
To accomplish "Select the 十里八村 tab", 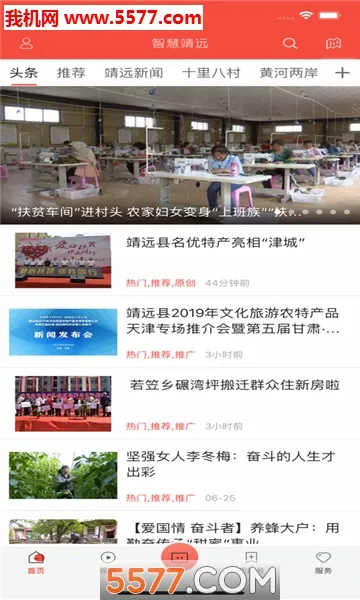I will coord(211,73).
